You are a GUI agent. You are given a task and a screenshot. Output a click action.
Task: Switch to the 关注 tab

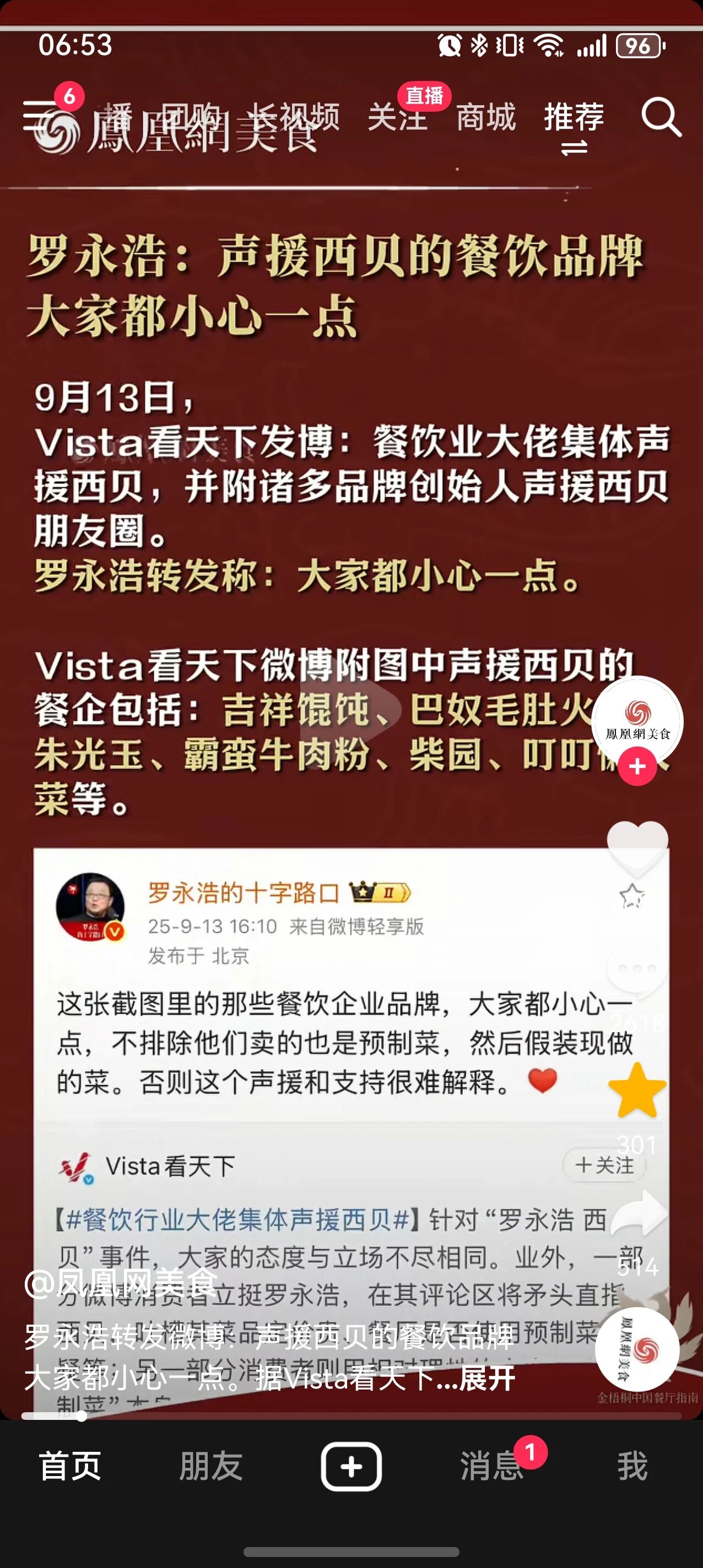tap(397, 116)
